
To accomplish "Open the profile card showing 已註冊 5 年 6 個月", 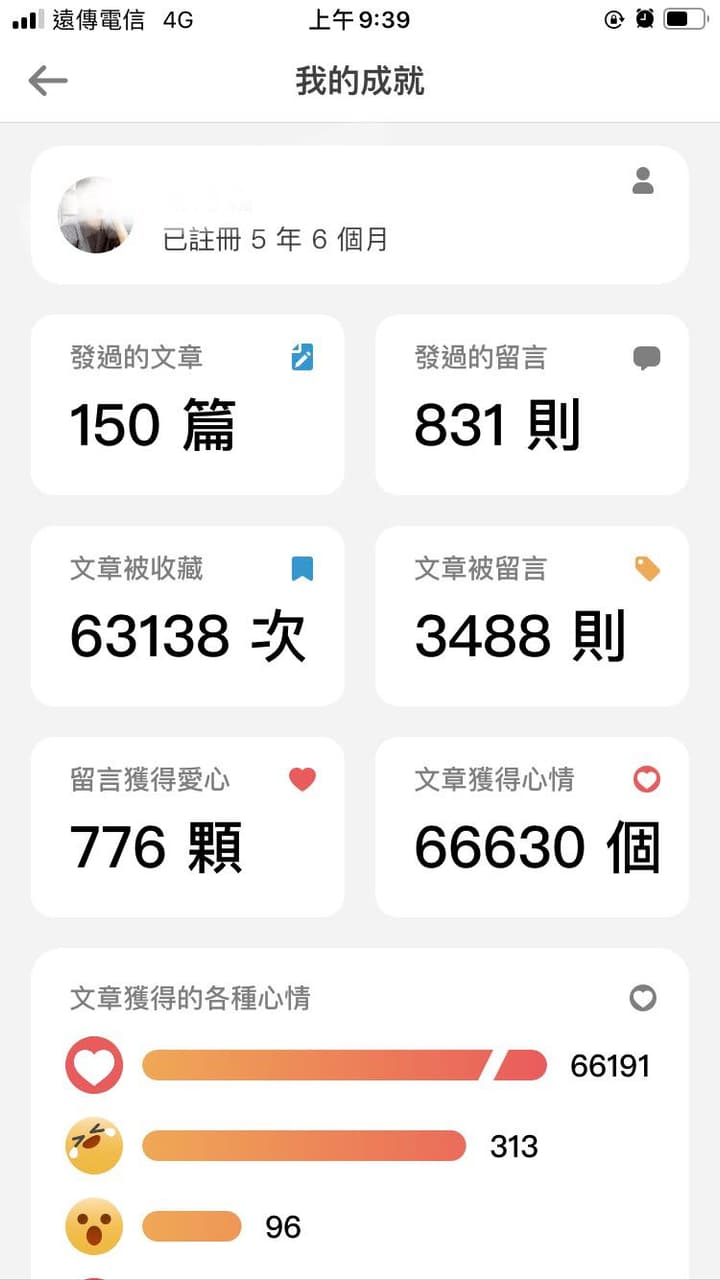I will click(x=360, y=215).
